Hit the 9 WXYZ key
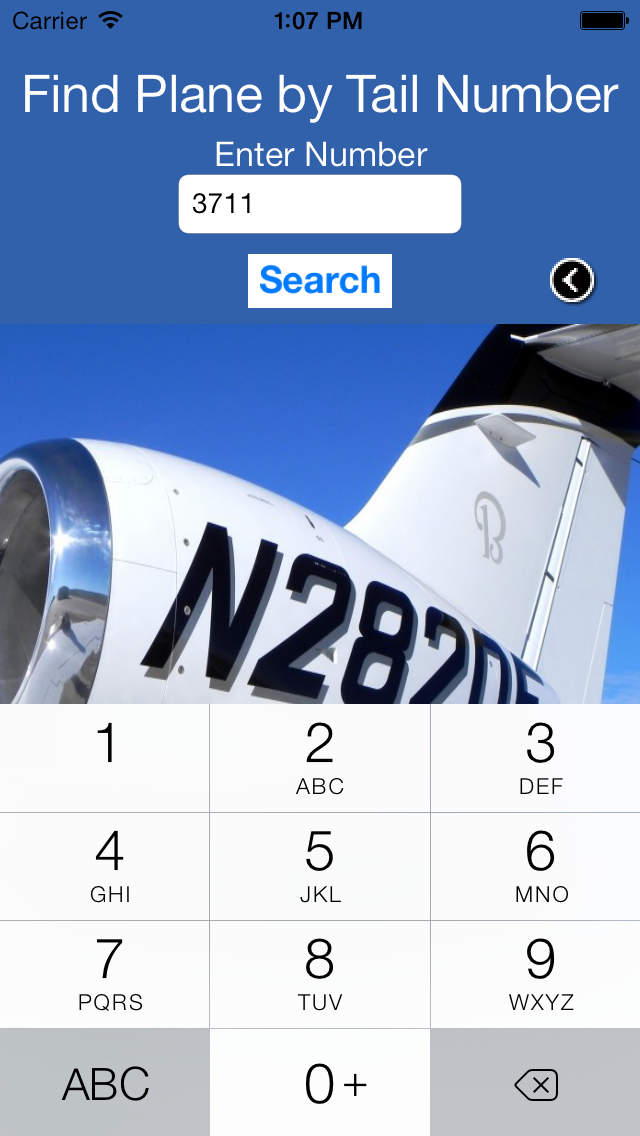The image size is (640, 1136). coord(540,974)
